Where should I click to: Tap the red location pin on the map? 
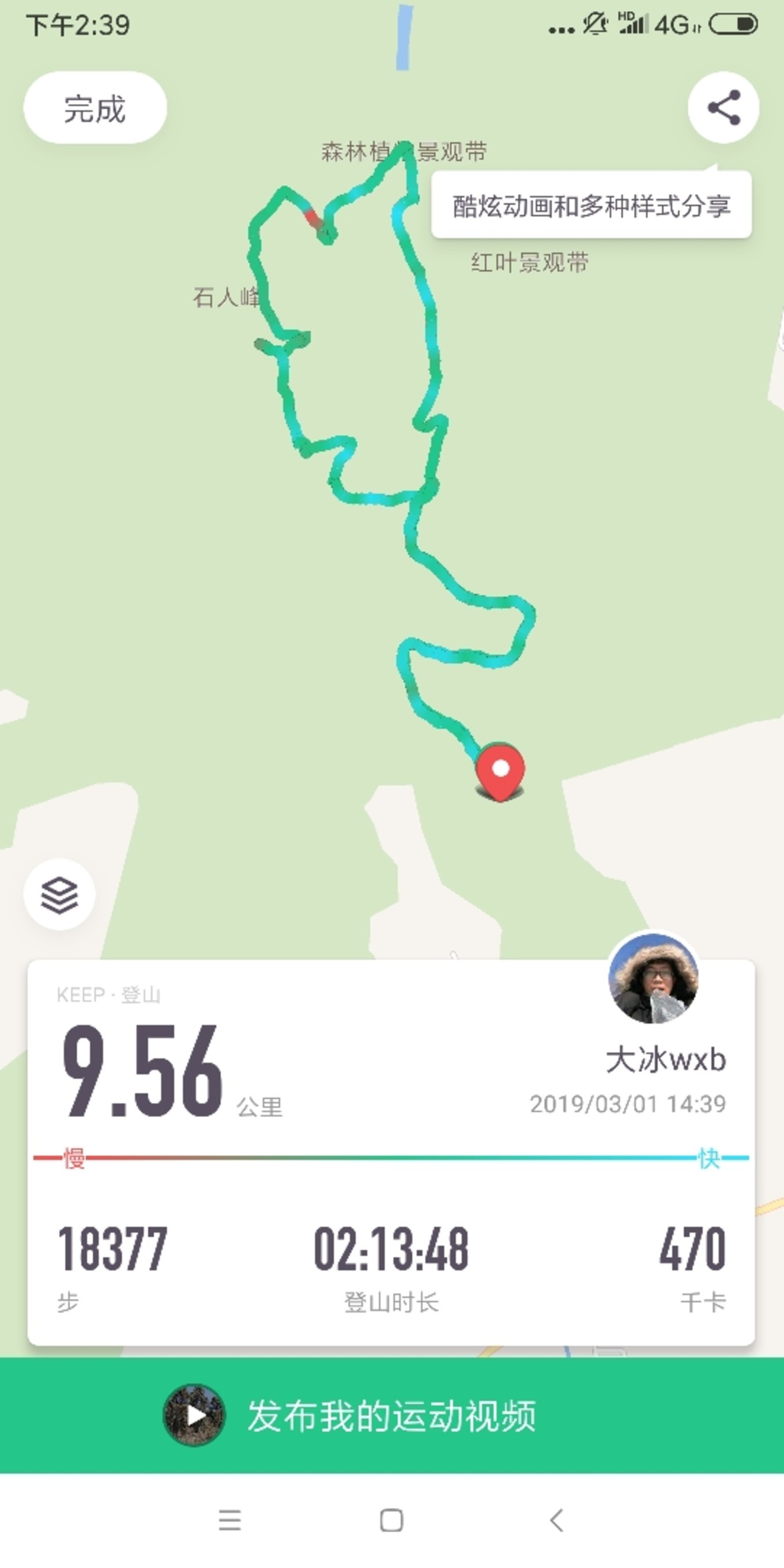(500, 771)
